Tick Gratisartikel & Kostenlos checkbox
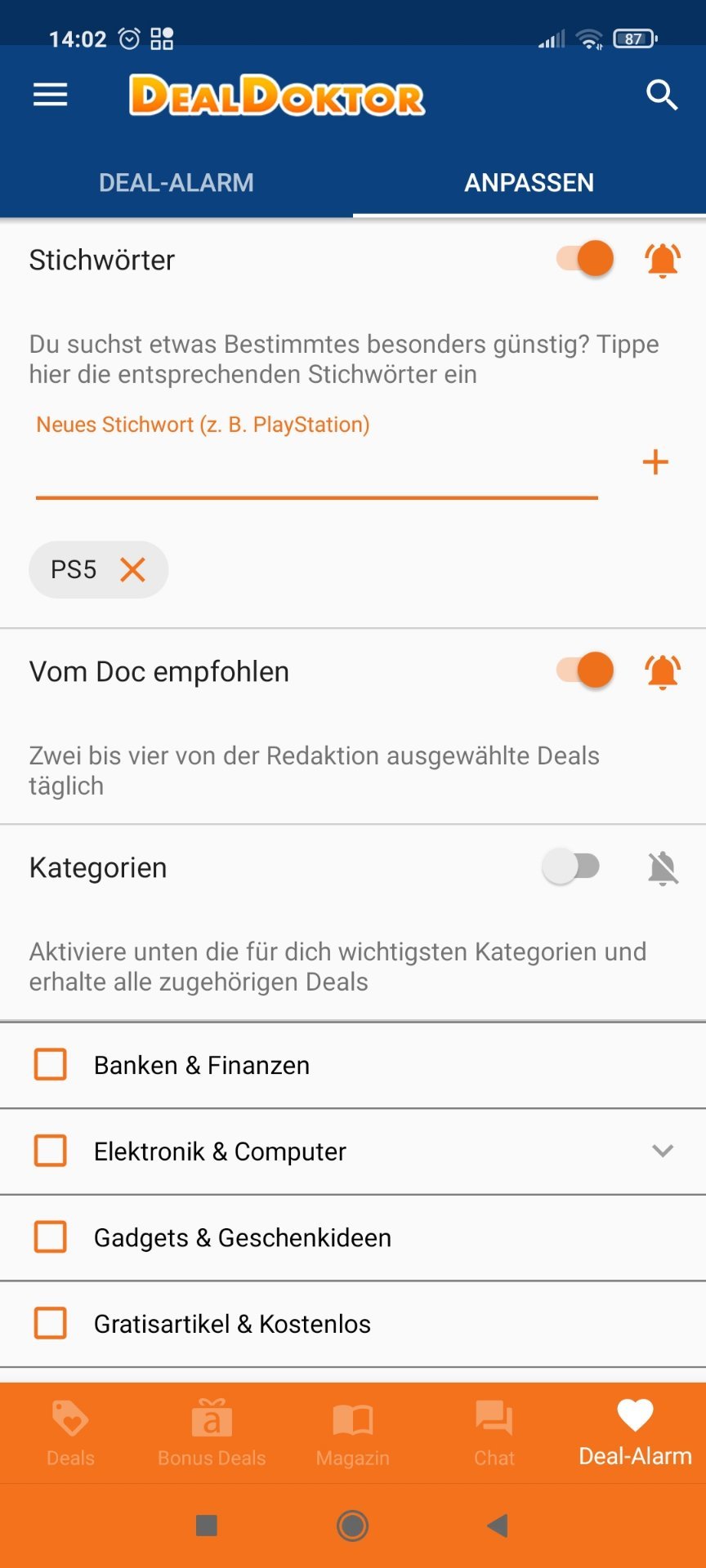 51,1323
